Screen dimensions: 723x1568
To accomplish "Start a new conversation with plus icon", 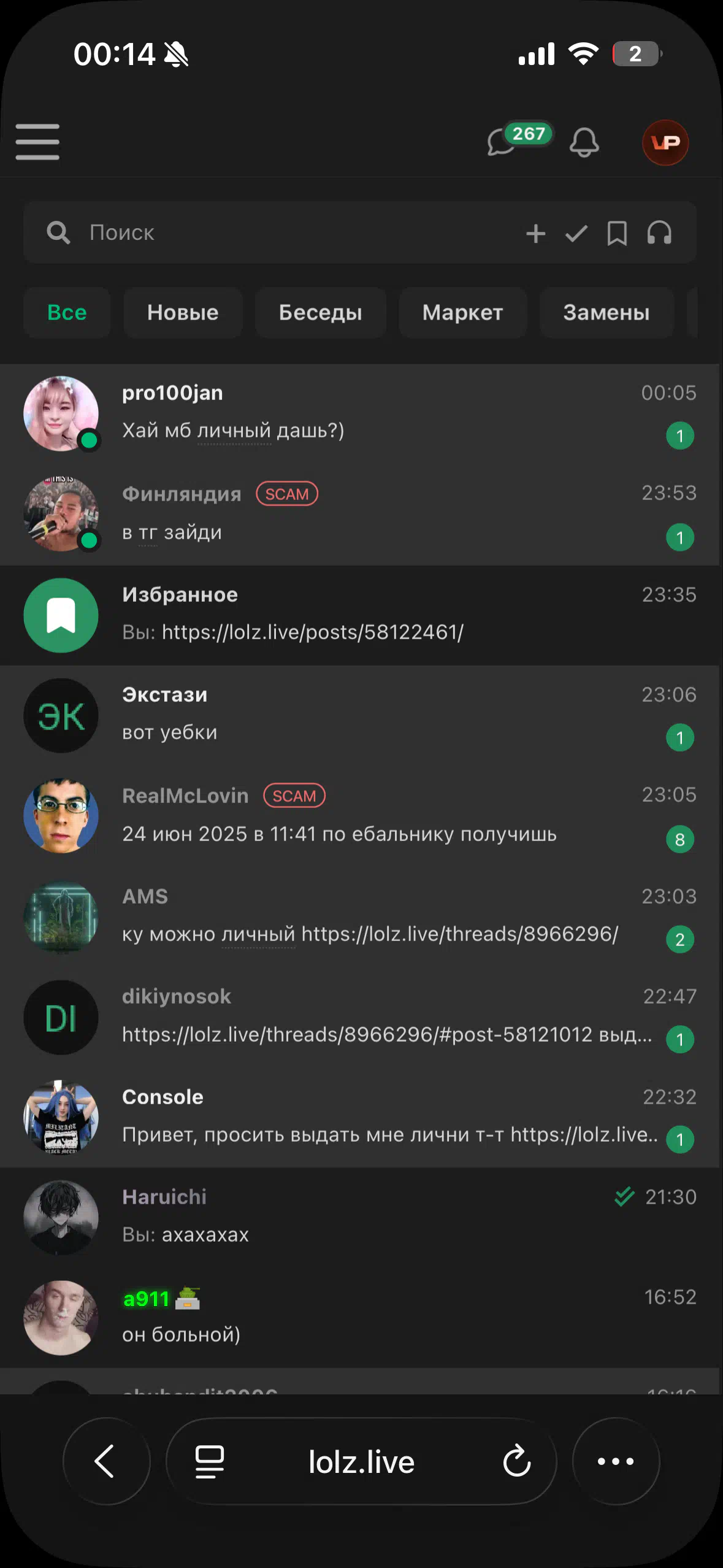I will click(535, 233).
